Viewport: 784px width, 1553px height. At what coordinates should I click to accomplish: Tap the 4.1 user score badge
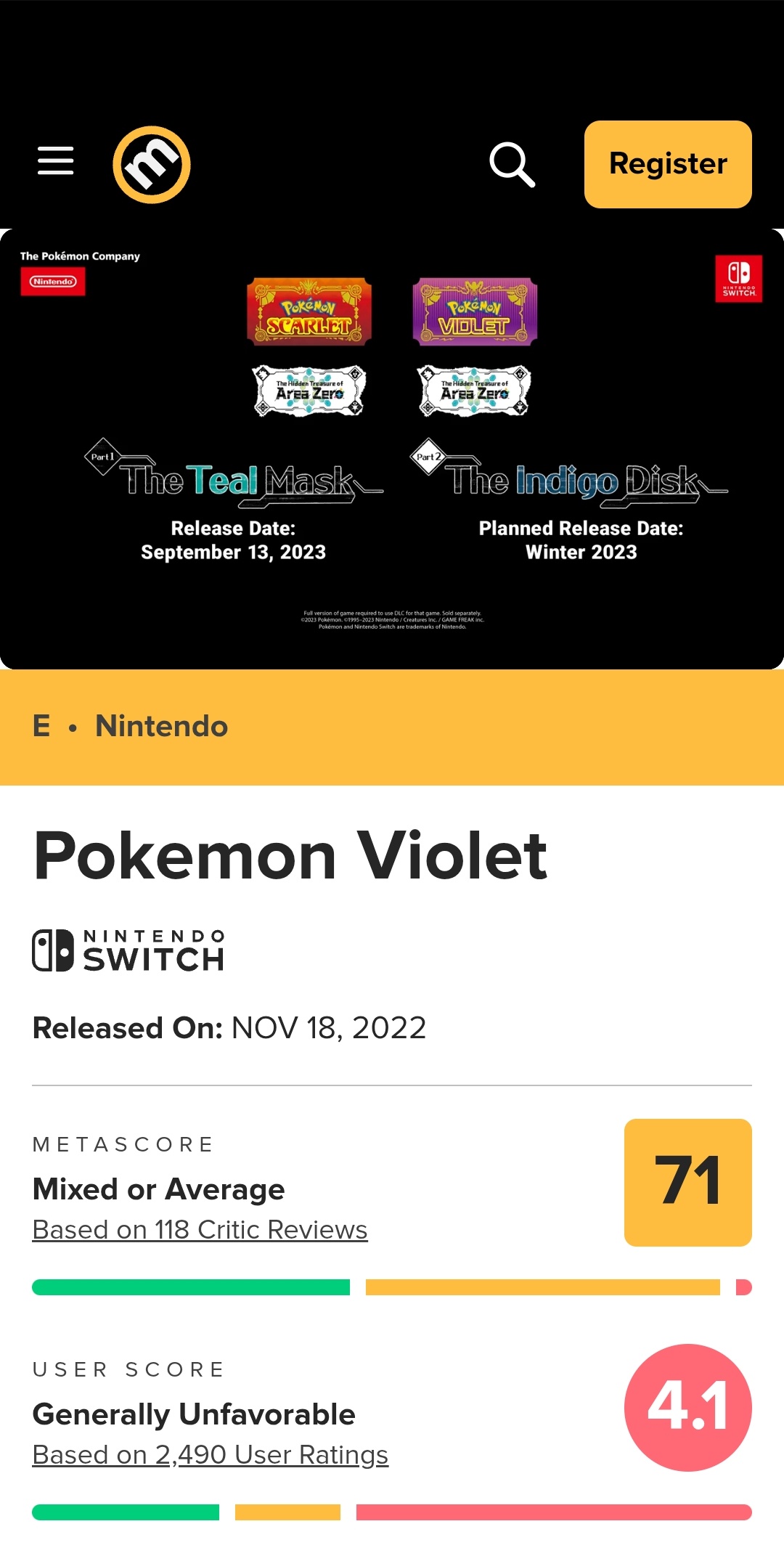pos(687,1408)
